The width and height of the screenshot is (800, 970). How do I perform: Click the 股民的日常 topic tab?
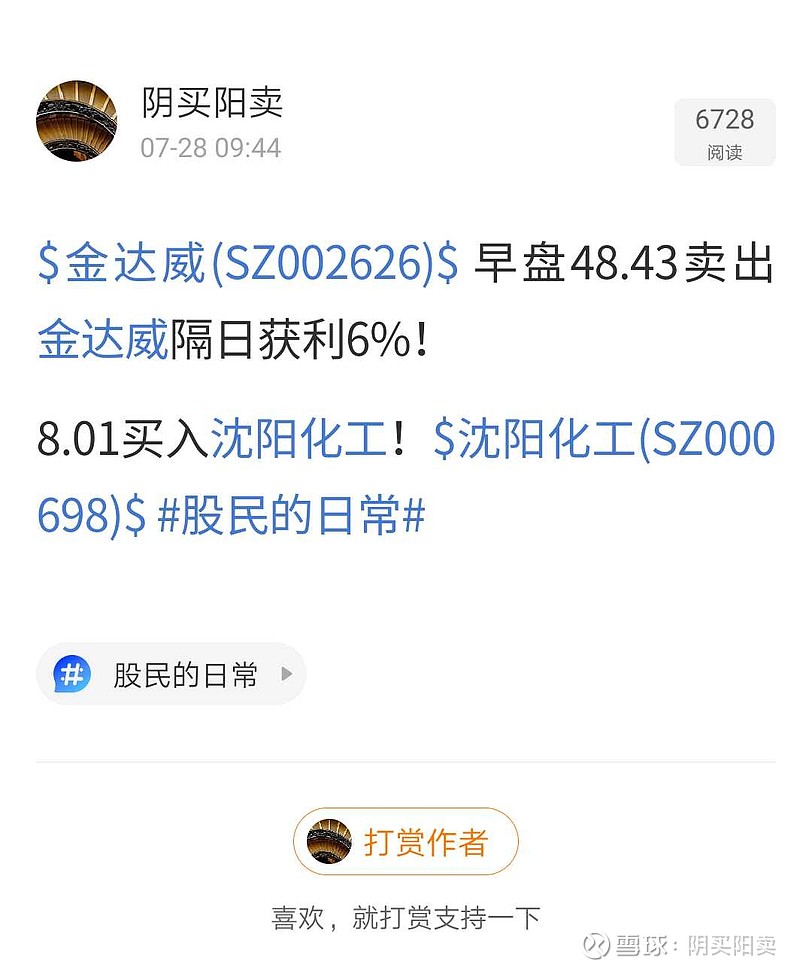point(185,674)
